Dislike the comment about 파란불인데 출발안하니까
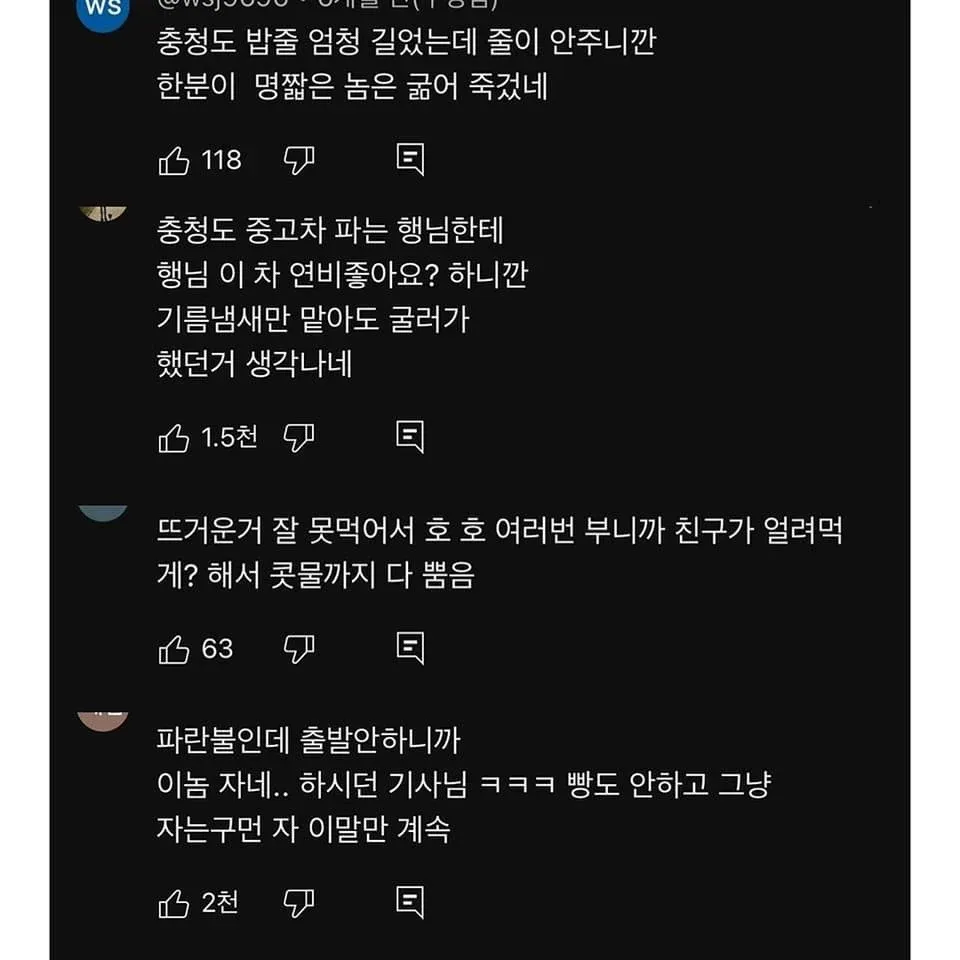 coord(299,904)
